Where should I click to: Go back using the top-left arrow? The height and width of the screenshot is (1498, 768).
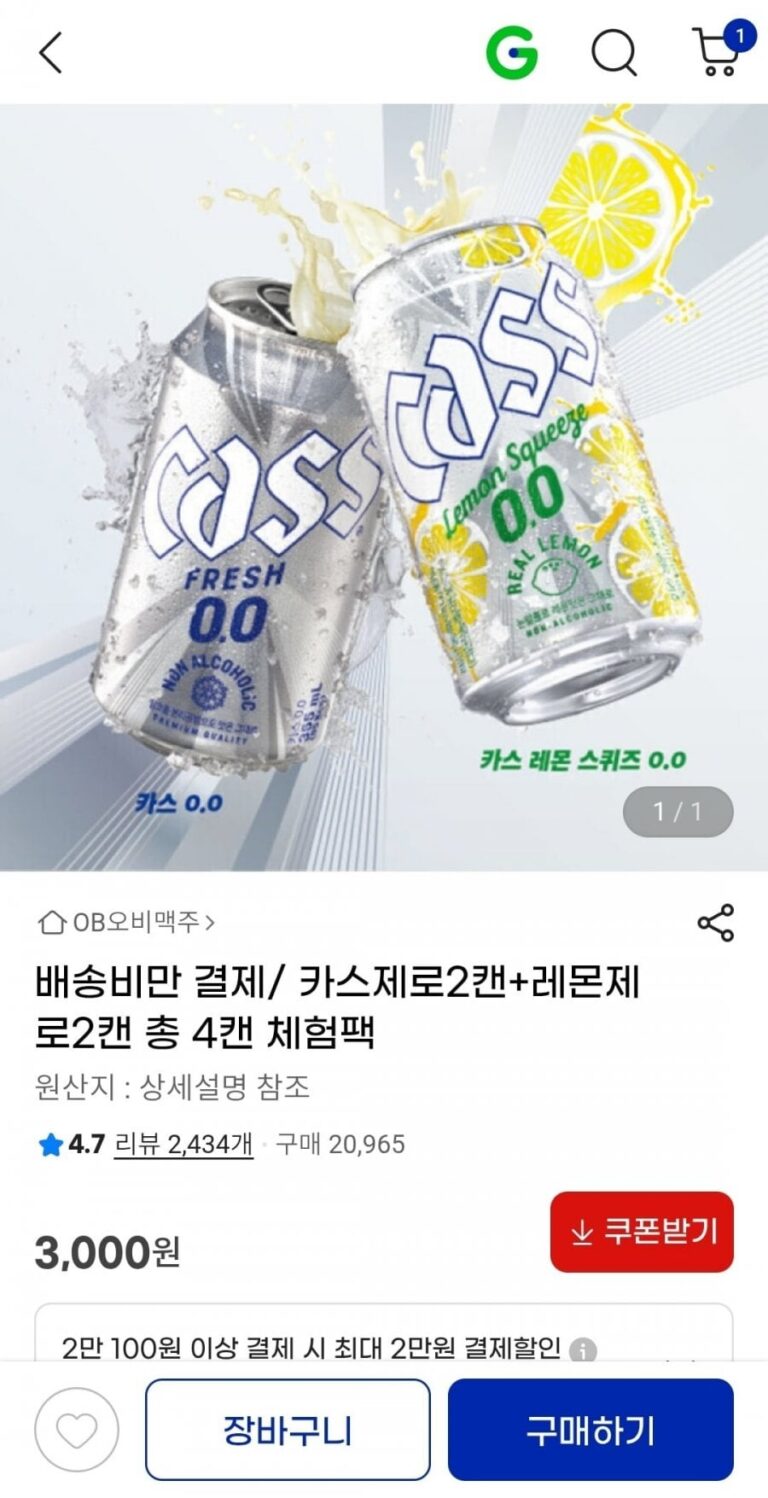(50, 52)
